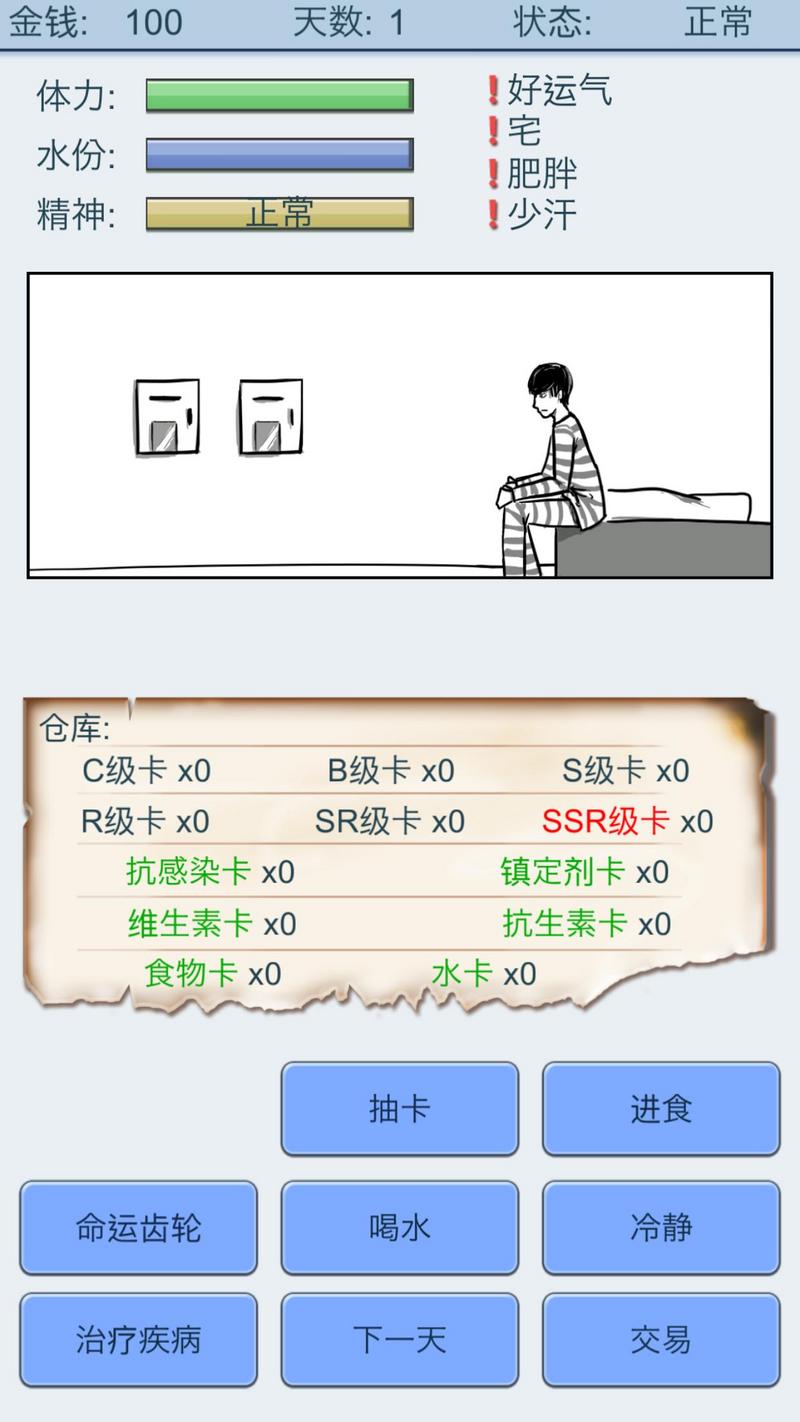800x1422 pixels.
Task: Advance with the 下一天 next day button
Action: (399, 1339)
